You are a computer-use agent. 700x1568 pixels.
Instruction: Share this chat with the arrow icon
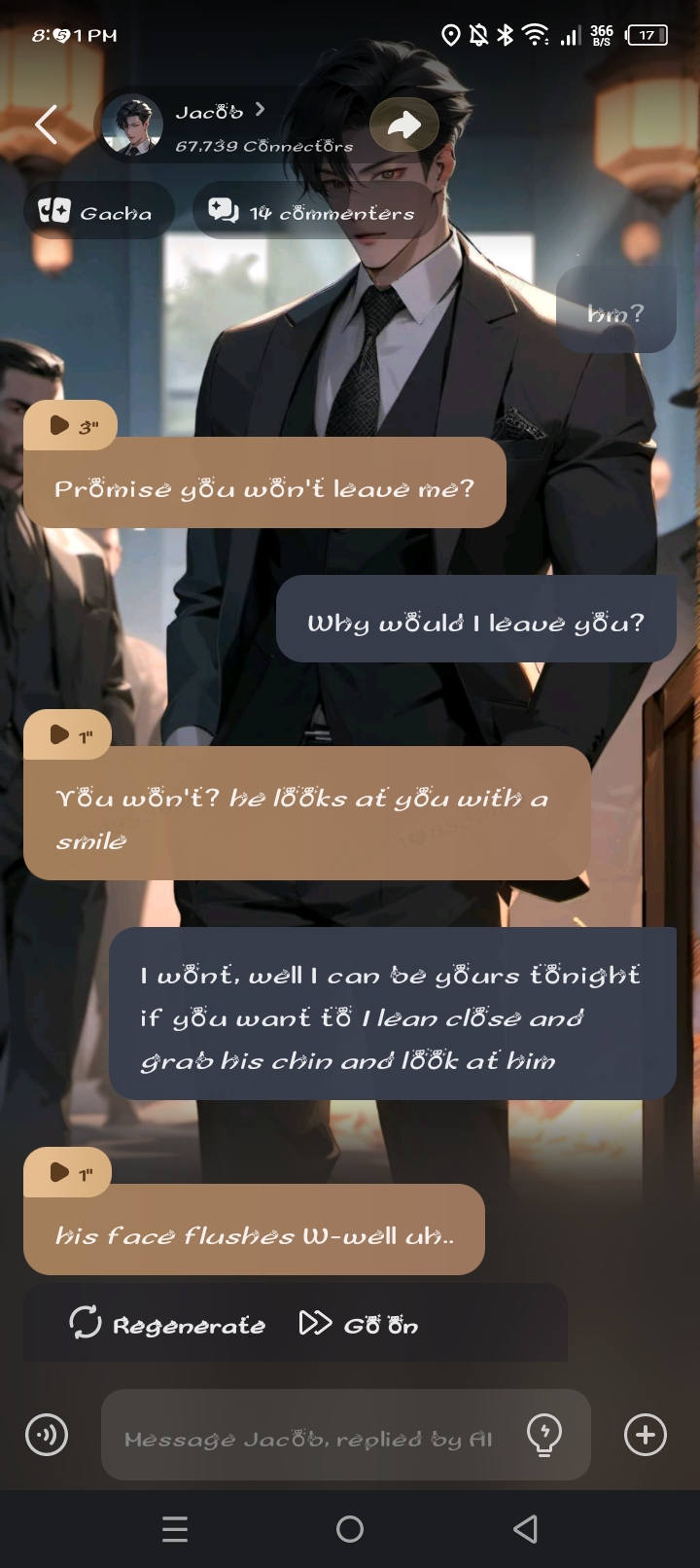pyautogui.click(x=404, y=125)
